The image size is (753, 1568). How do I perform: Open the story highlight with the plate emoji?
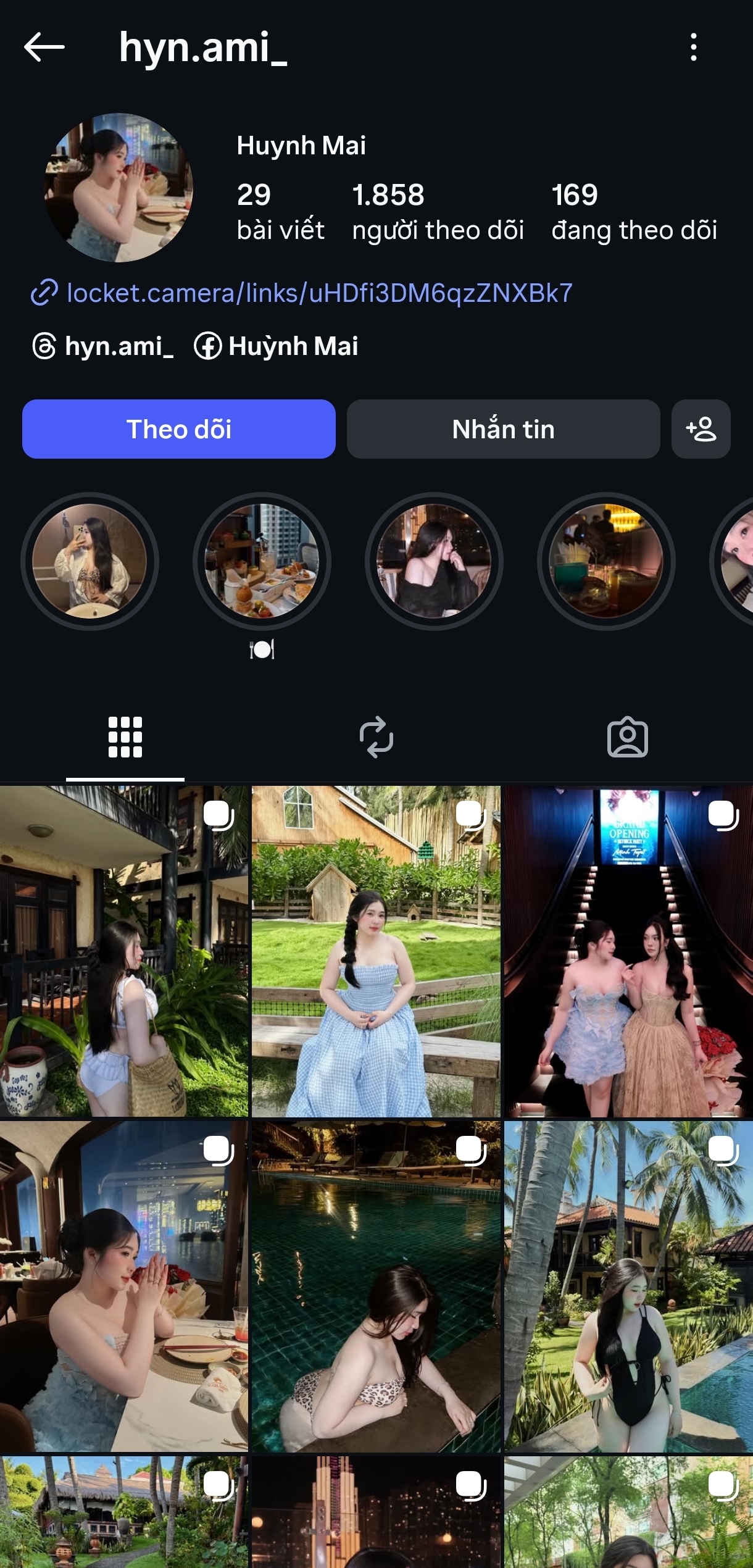pyautogui.click(x=262, y=561)
